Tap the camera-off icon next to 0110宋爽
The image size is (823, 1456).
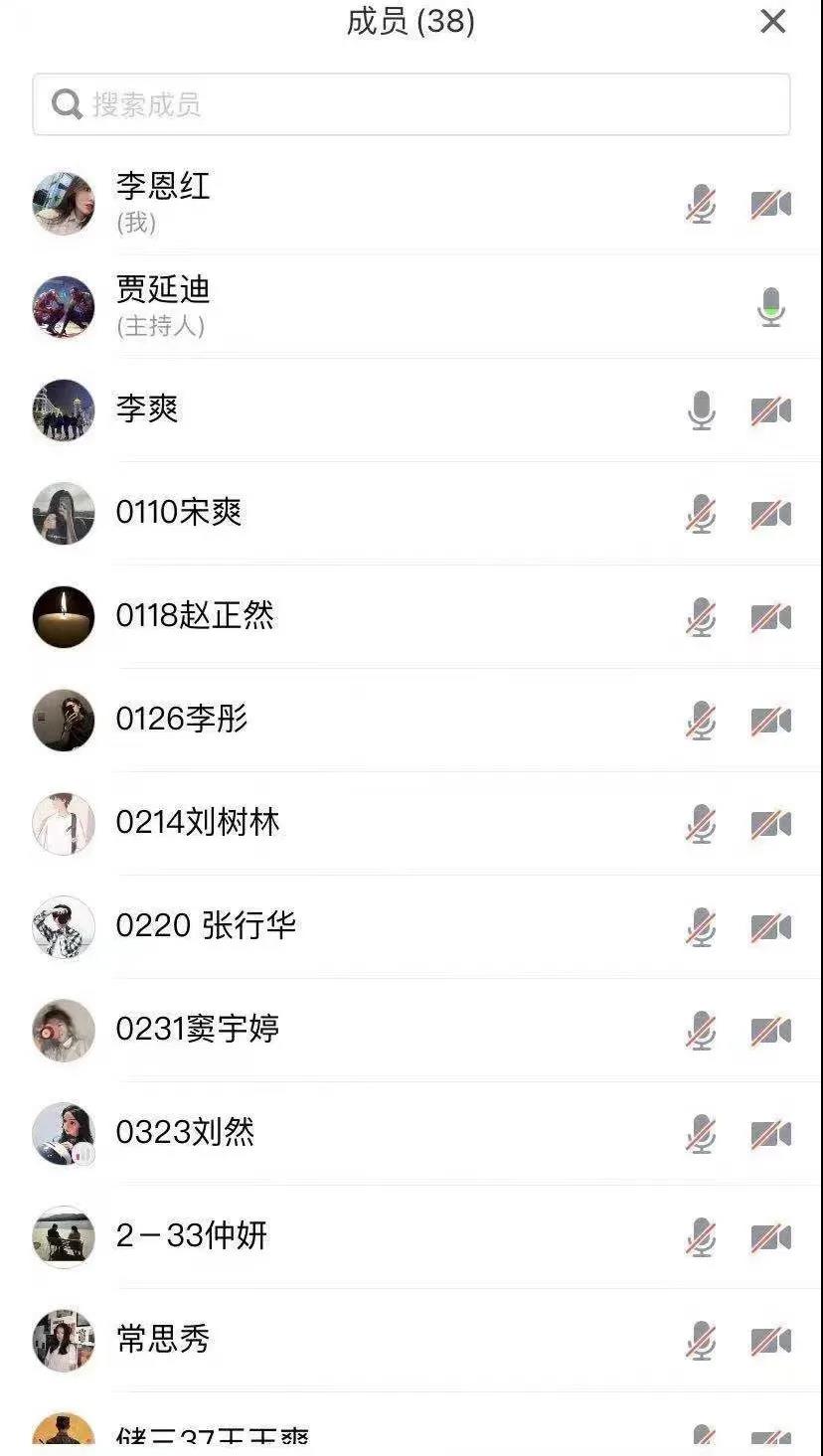pyautogui.click(x=770, y=514)
